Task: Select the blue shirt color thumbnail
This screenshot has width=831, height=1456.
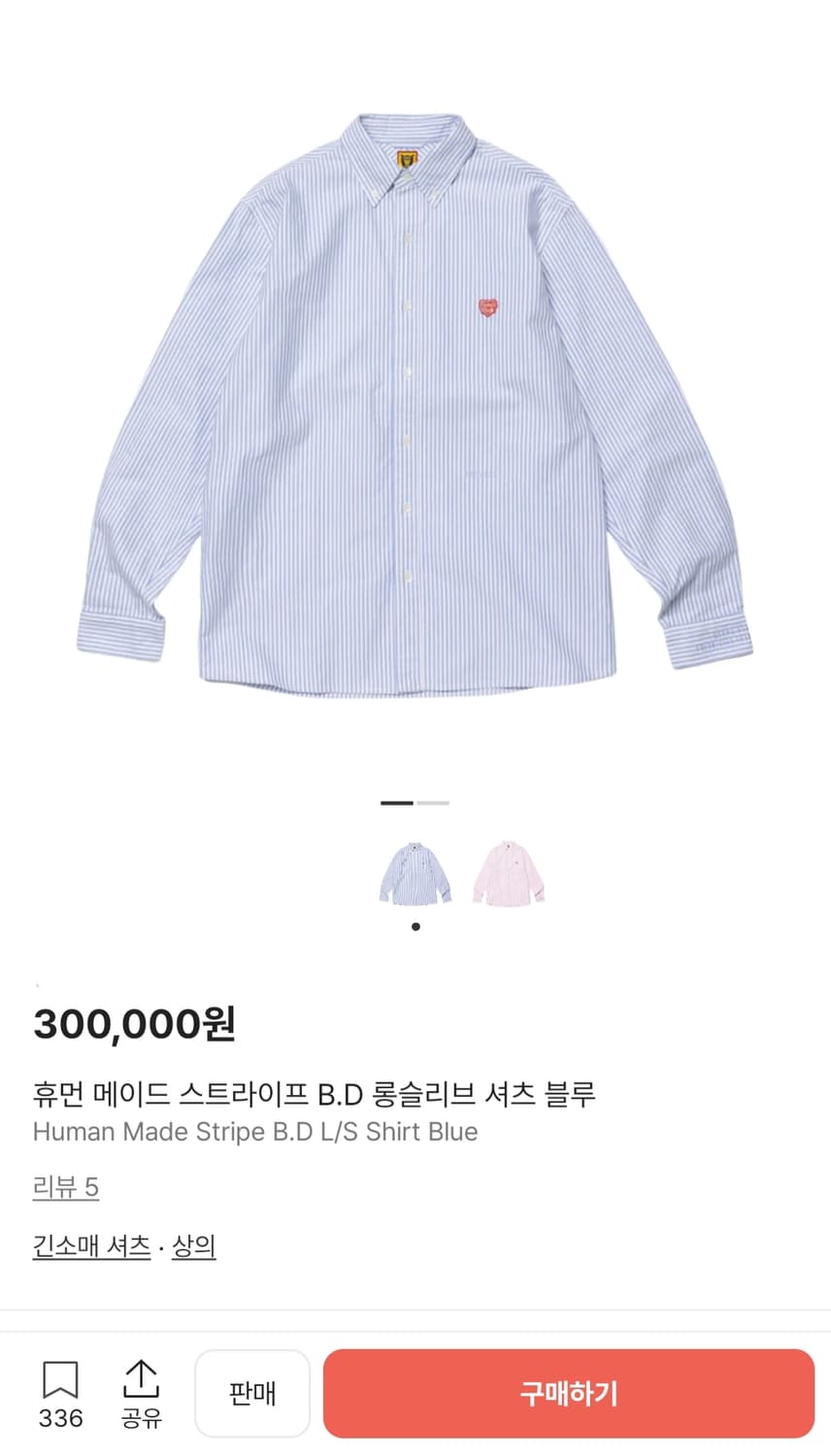Action: coord(415,874)
